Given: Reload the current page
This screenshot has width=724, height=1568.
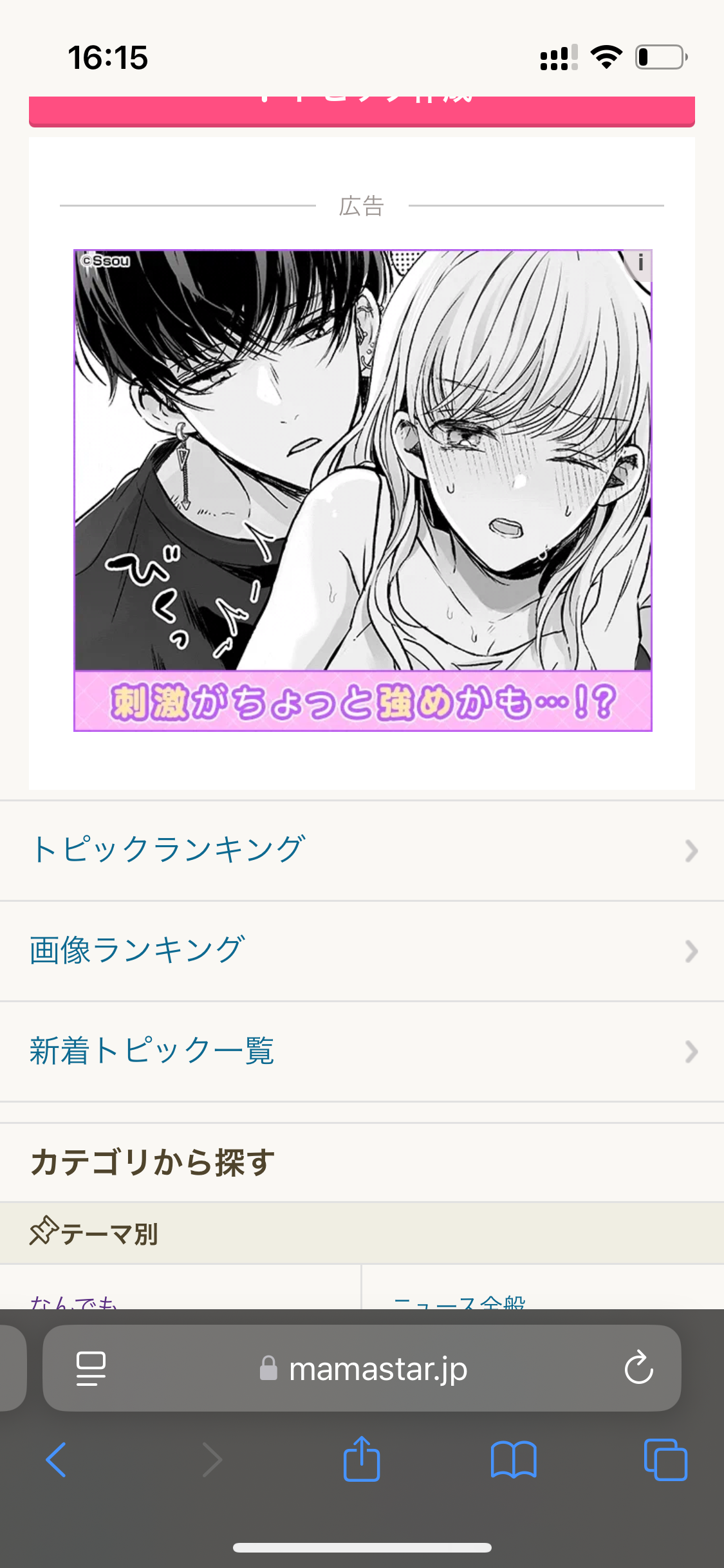Looking at the screenshot, I should point(638,1368).
